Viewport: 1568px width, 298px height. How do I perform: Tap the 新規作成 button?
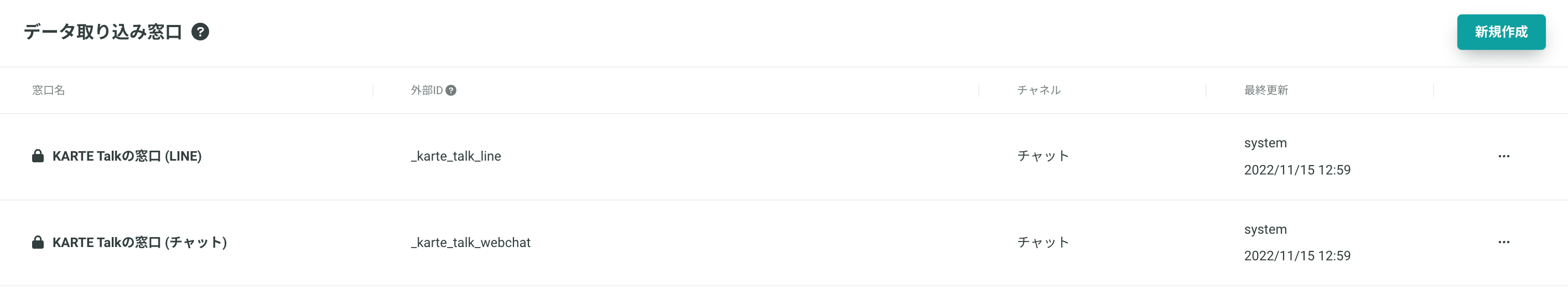pos(1500,32)
